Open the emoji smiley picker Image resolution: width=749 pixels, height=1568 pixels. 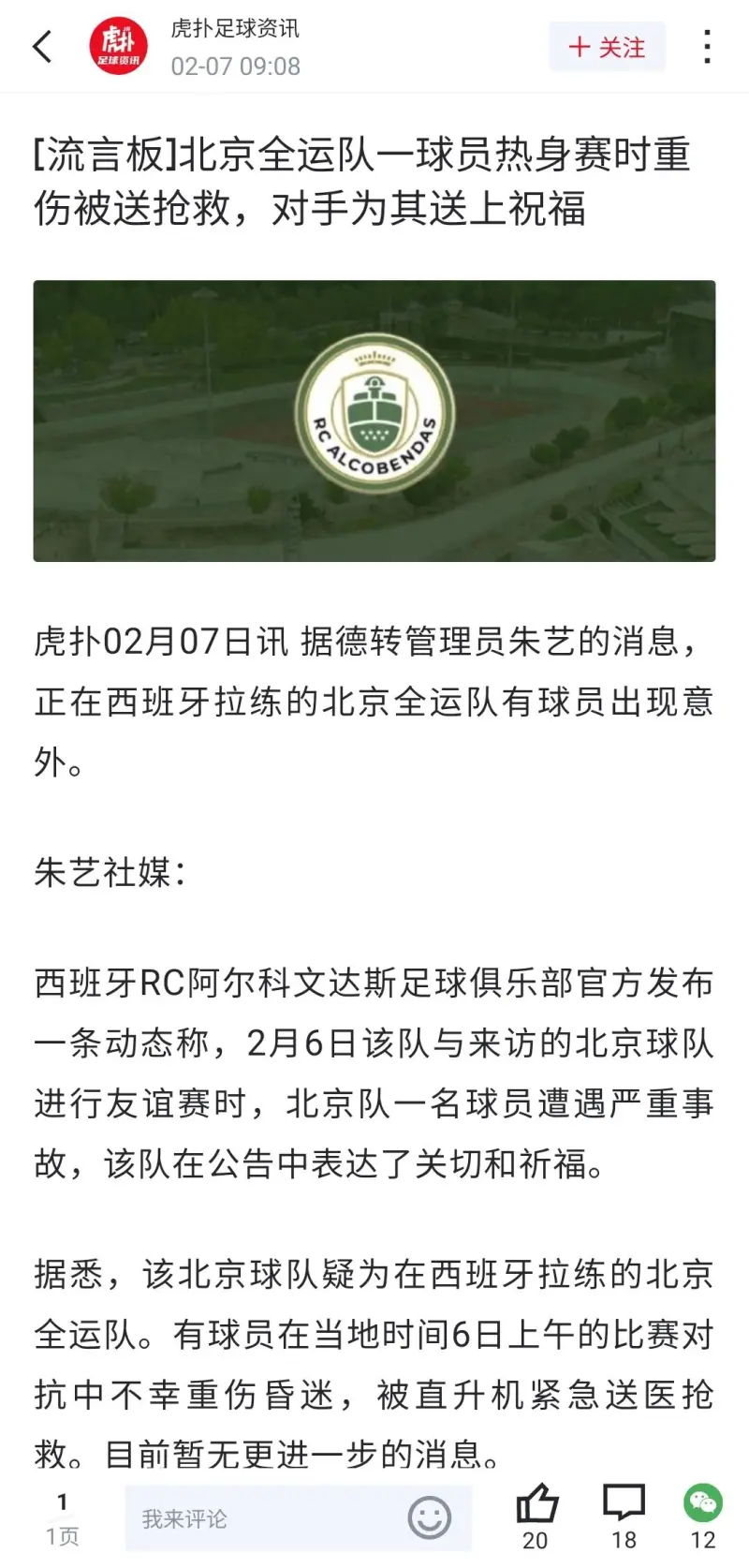click(429, 1517)
